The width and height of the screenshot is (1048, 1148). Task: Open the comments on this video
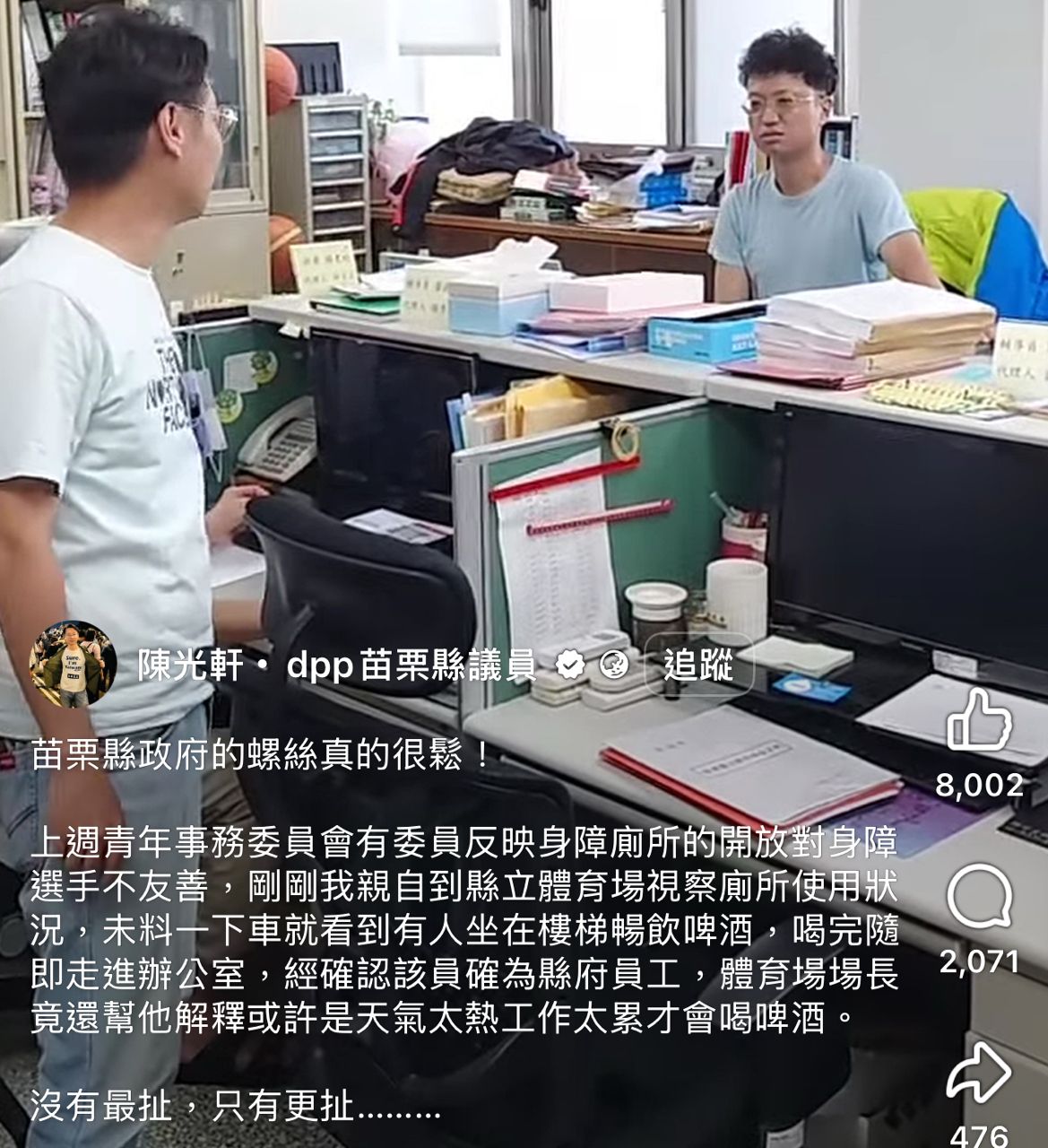979,897
